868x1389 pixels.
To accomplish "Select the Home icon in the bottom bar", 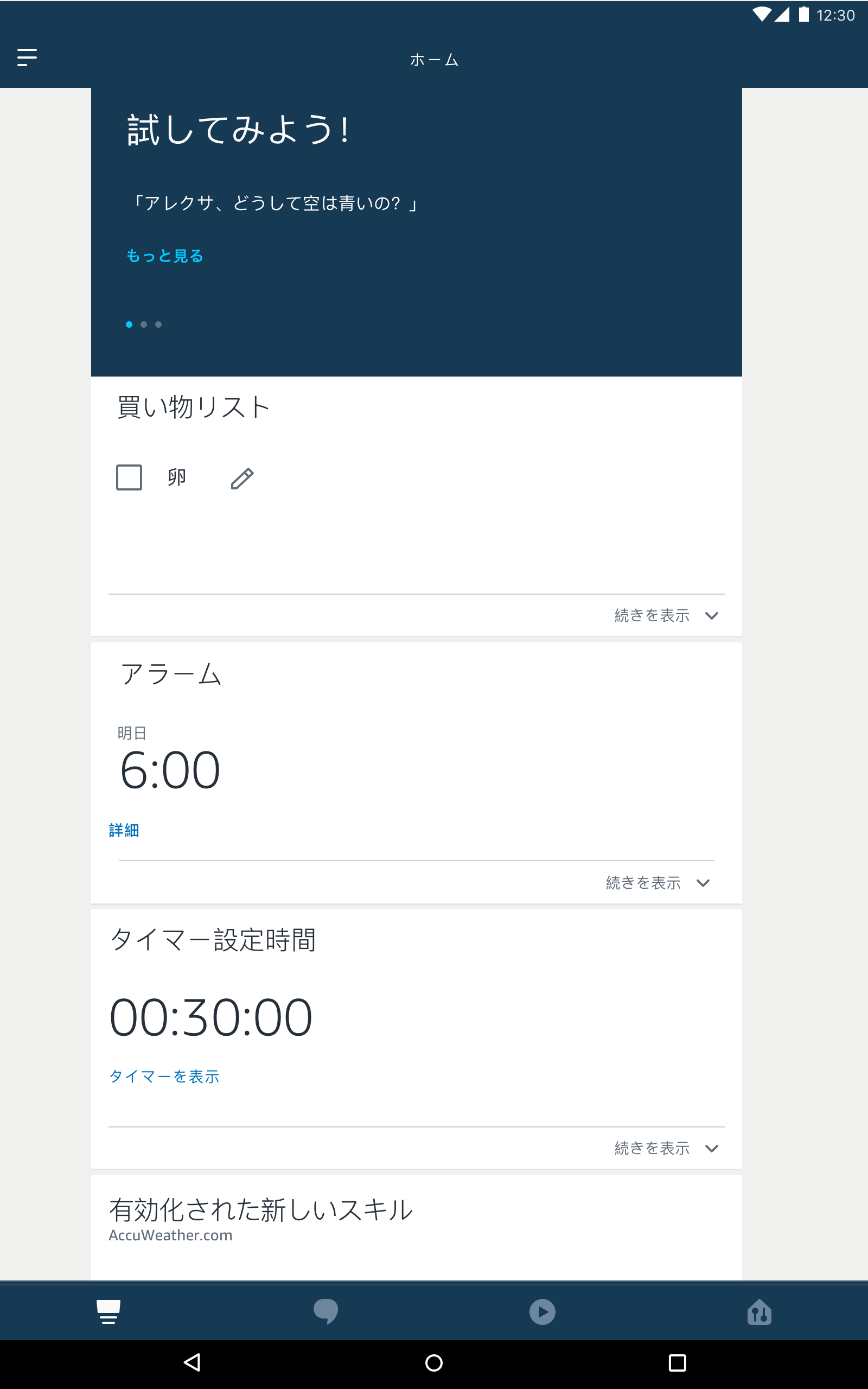I will [108, 1311].
